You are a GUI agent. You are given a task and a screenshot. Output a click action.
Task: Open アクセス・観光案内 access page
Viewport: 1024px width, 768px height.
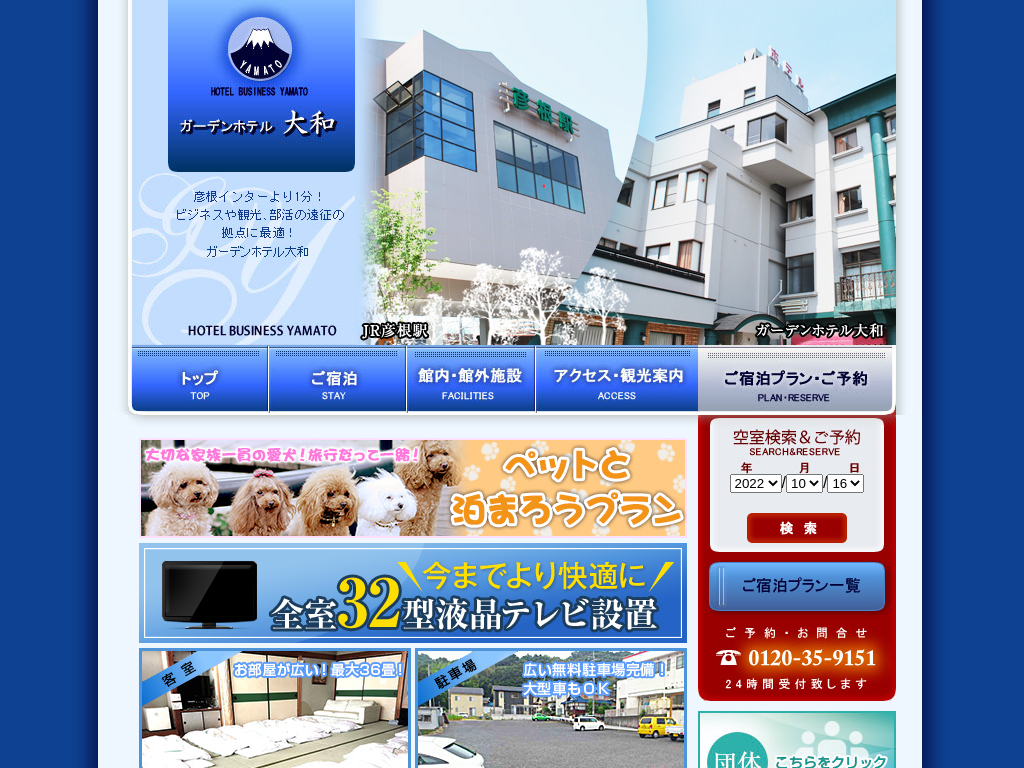[617, 381]
